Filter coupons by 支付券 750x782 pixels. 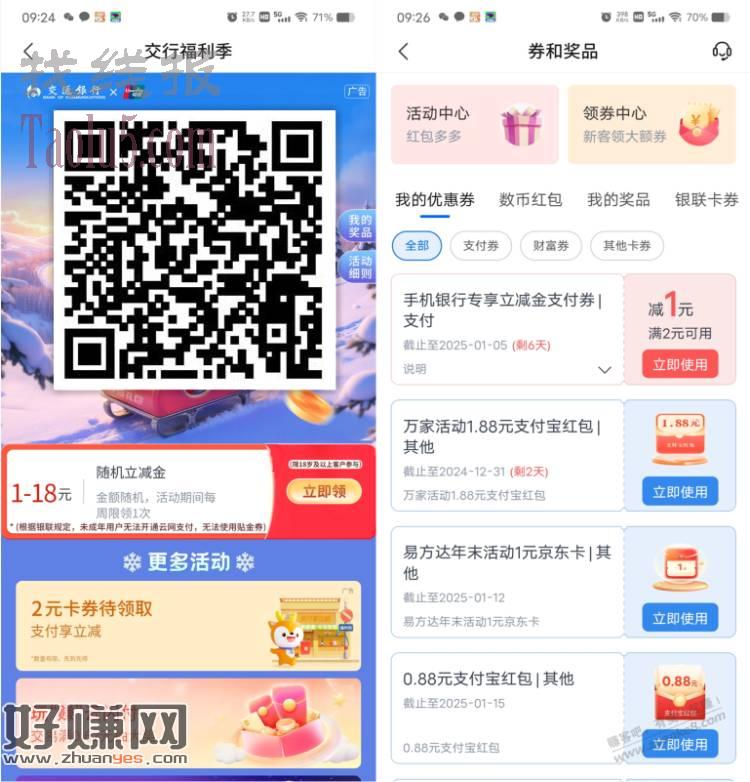480,245
